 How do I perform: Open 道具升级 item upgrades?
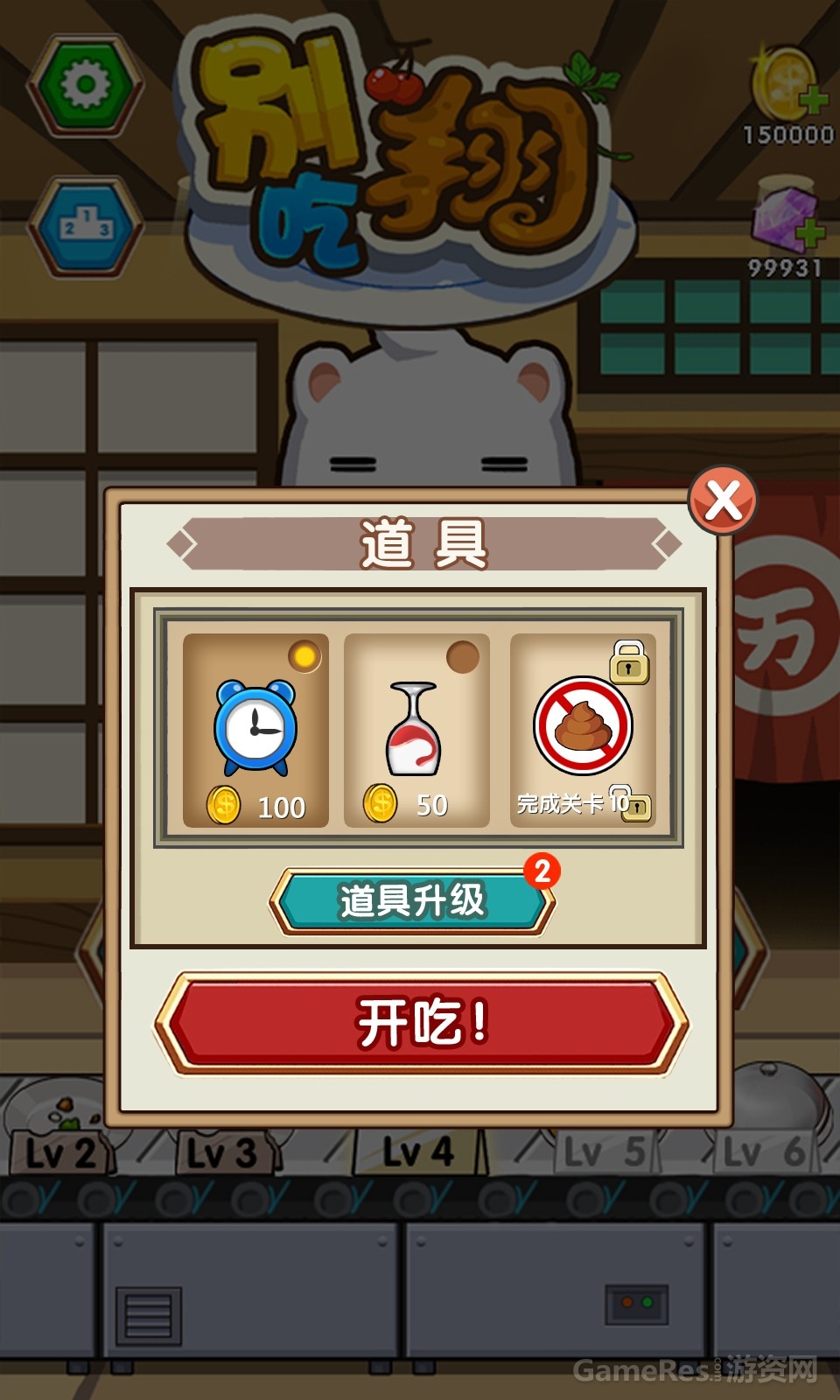coord(412,901)
